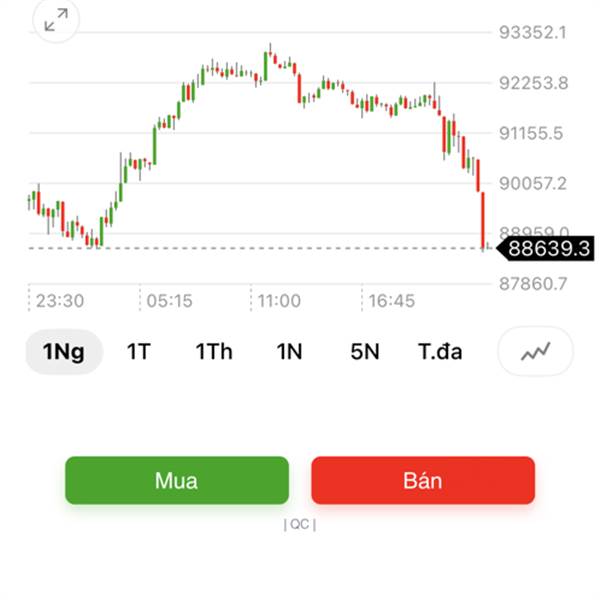This screenshot has width=600, height=600.
Task: Select the 1Ng time range
Action: (63, 351)
